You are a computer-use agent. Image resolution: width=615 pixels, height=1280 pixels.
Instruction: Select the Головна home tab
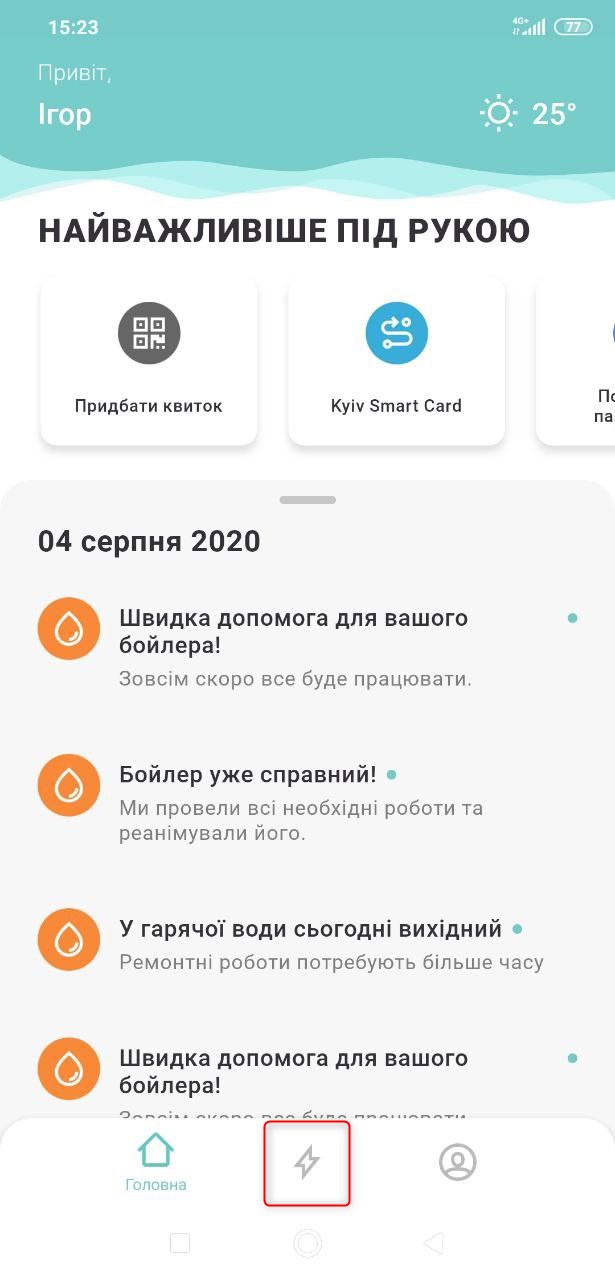pos(156,1162)
